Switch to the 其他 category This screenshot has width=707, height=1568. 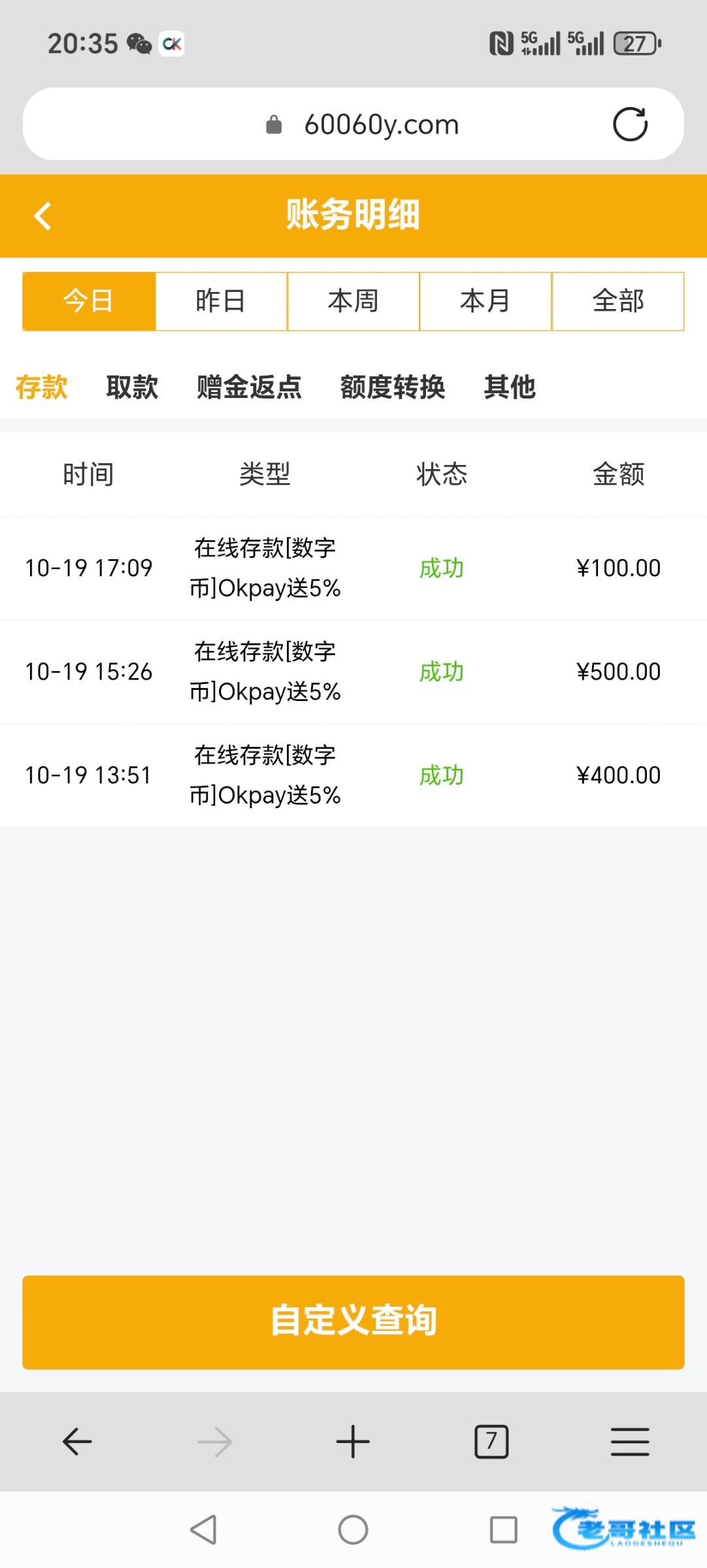coord(510,387)
